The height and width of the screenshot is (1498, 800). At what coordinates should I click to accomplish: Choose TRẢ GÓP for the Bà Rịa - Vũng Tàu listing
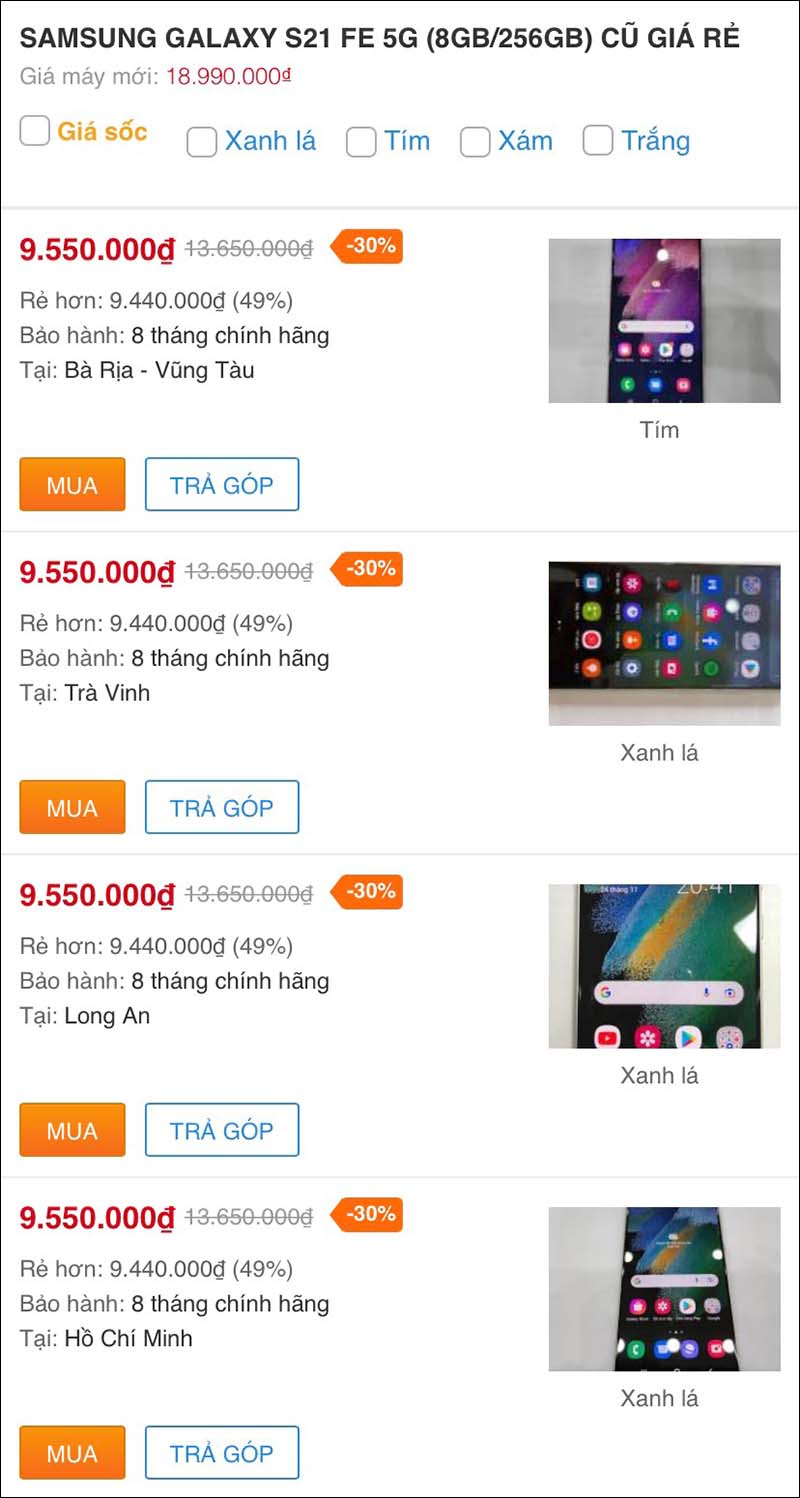pos(222,485)
